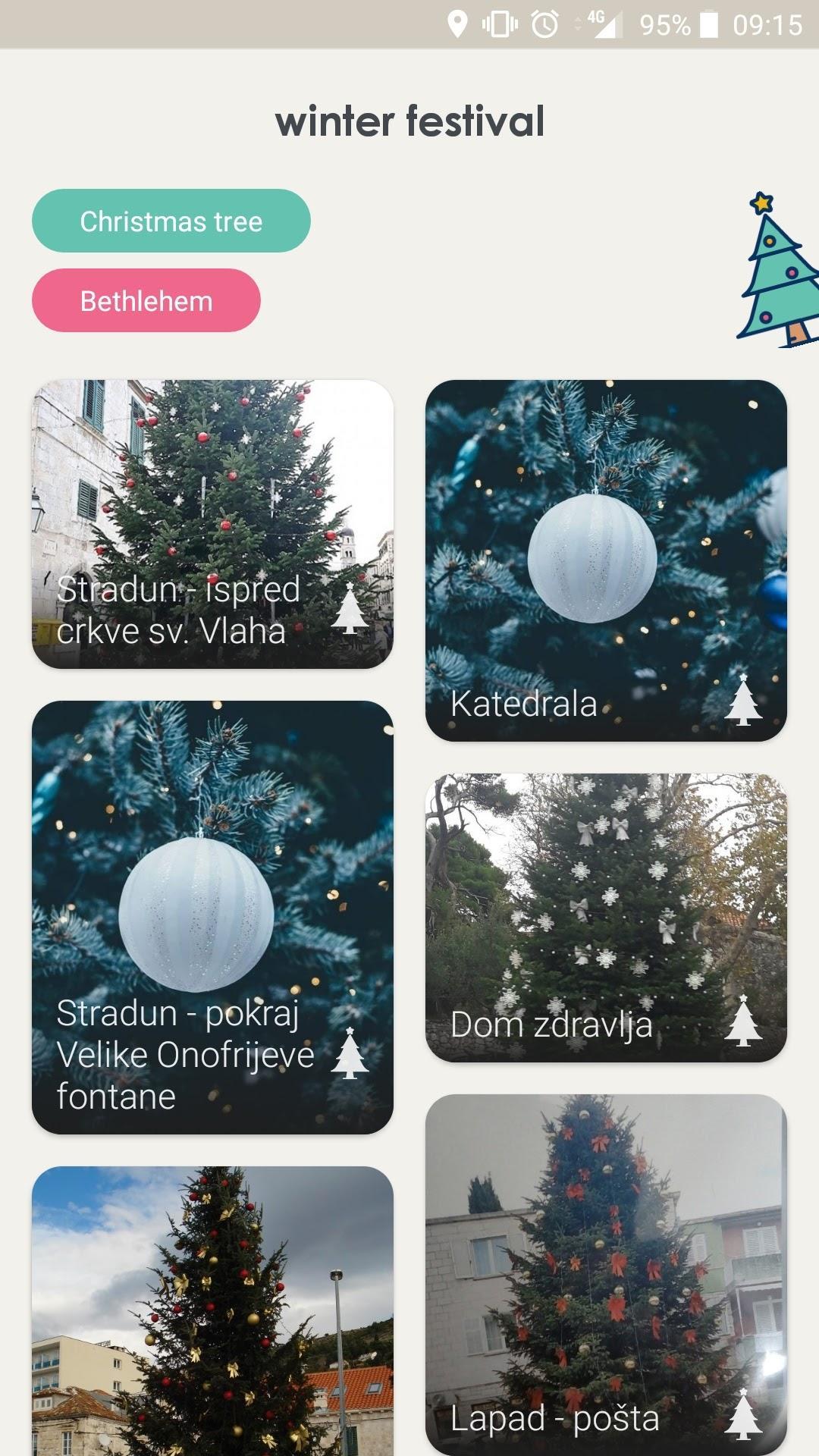The image size is (819, 1456).
Task: Select the Bethlehem filter
Action: pos(146,300)
